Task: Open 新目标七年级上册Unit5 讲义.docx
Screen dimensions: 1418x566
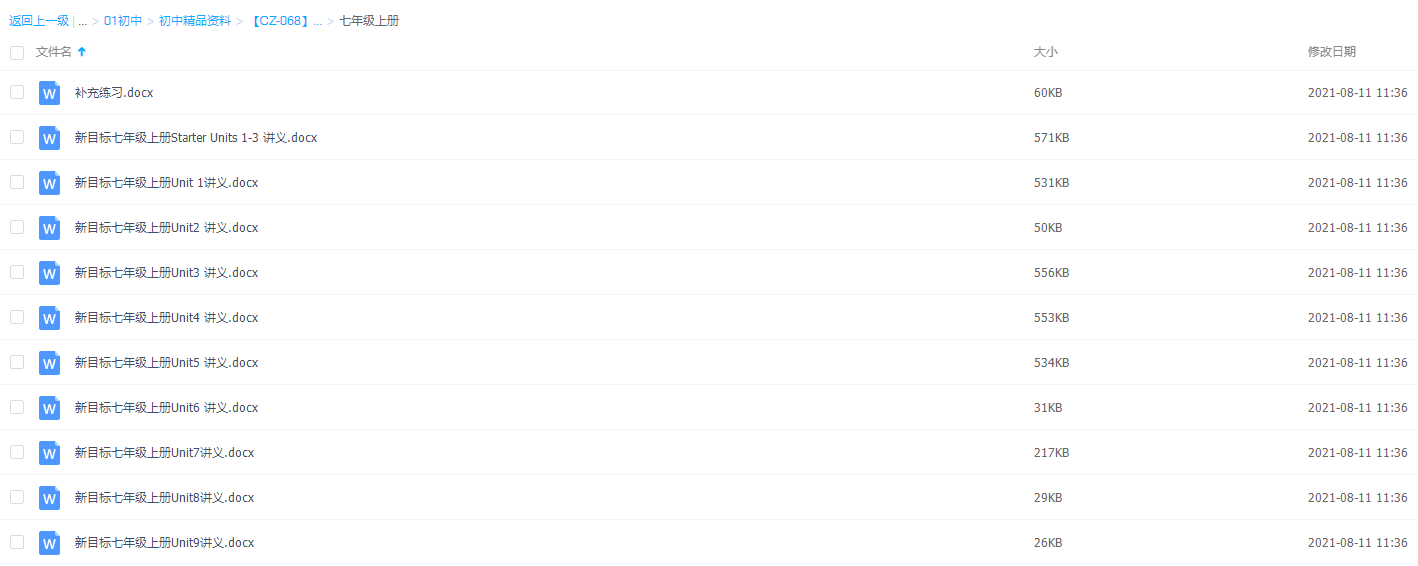Action: 166,363
